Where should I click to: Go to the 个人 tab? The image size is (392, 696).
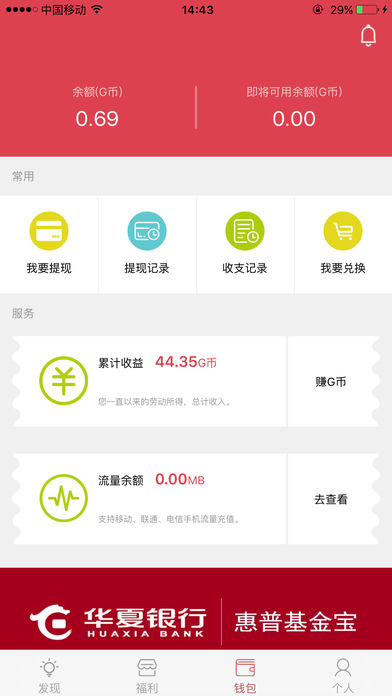(343, 675)
